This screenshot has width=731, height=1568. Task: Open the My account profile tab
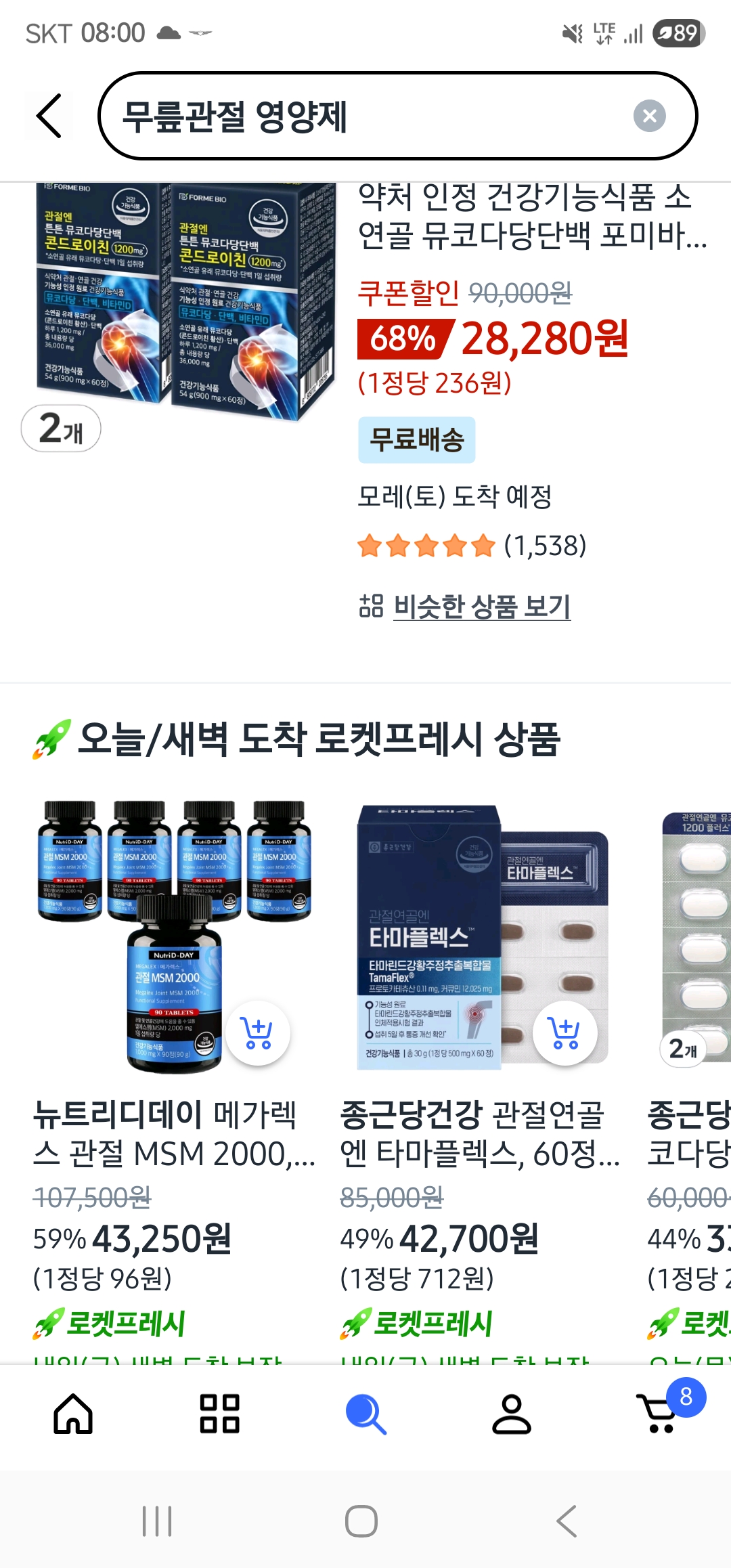tap(512, 1414)
